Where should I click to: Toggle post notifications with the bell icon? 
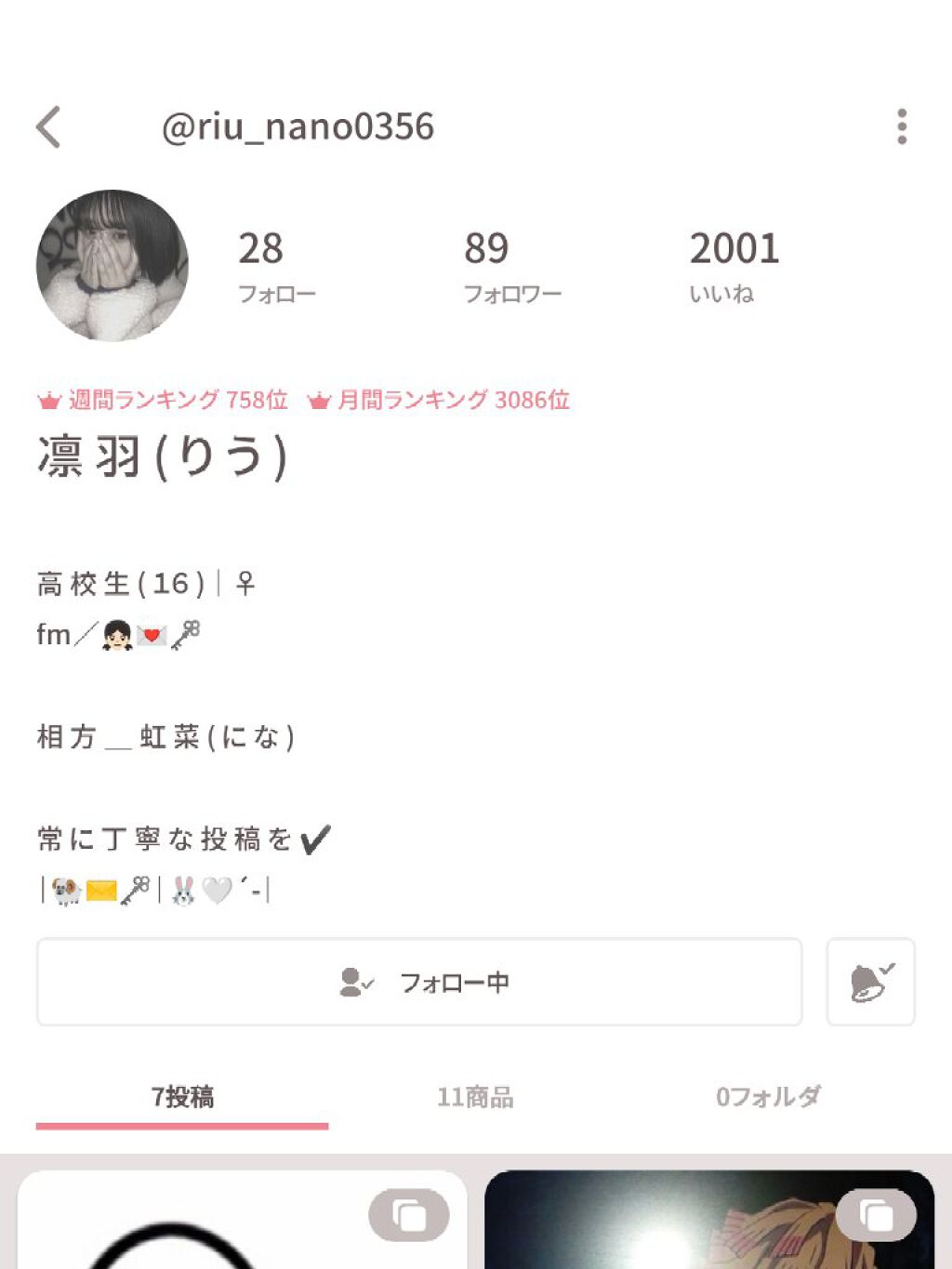(x=870, y=982)
